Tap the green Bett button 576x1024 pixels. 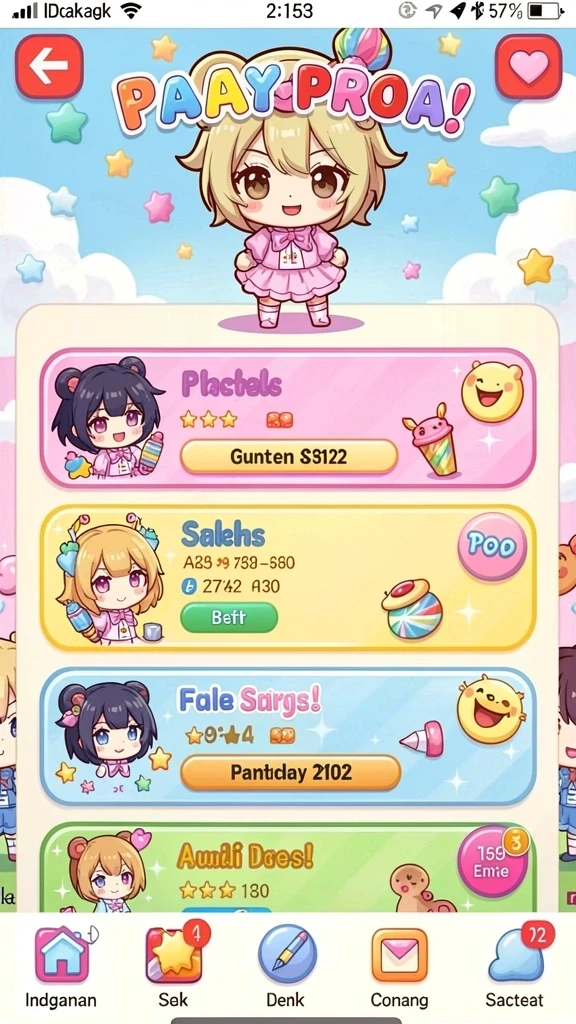click(229, 618)
